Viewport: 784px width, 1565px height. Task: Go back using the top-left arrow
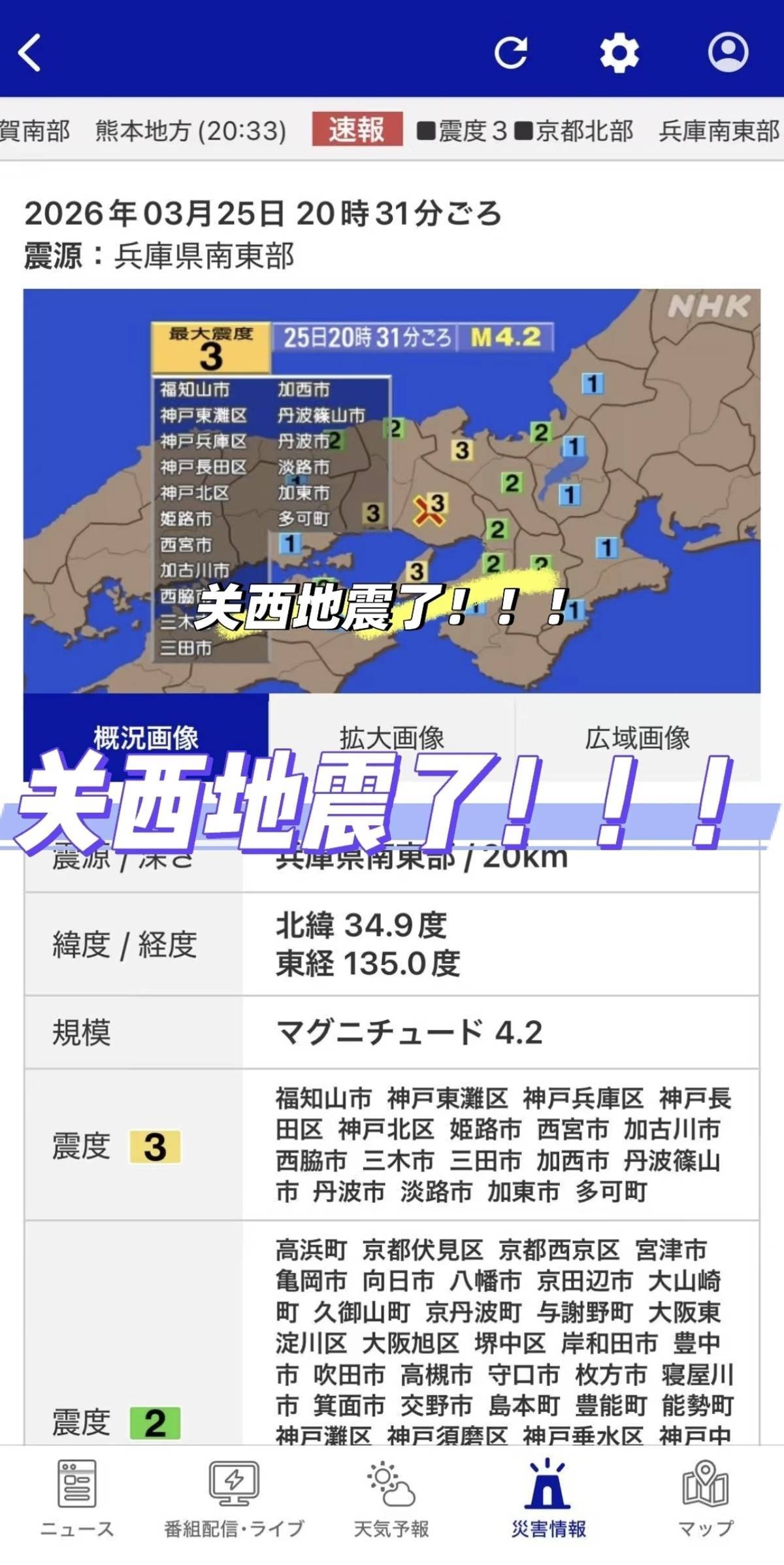point(29,52)
